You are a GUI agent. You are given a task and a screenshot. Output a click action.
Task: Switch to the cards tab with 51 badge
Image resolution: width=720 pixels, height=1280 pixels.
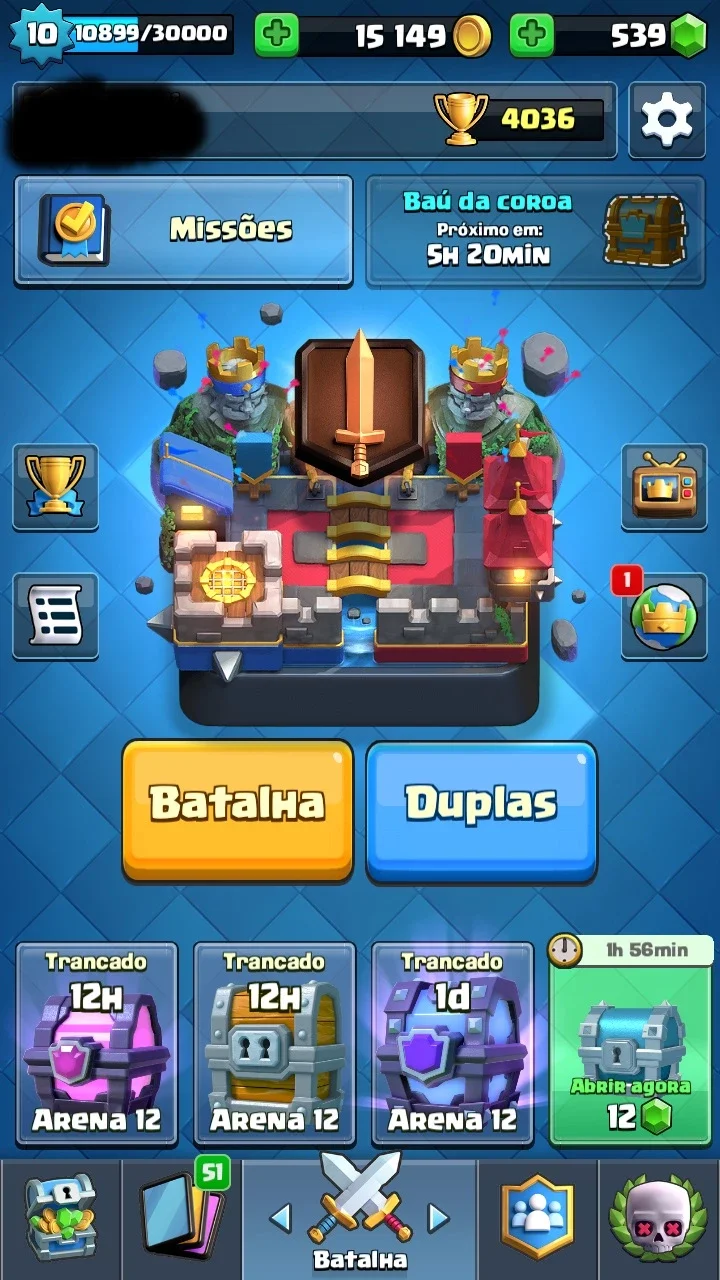coord(181,1220)
